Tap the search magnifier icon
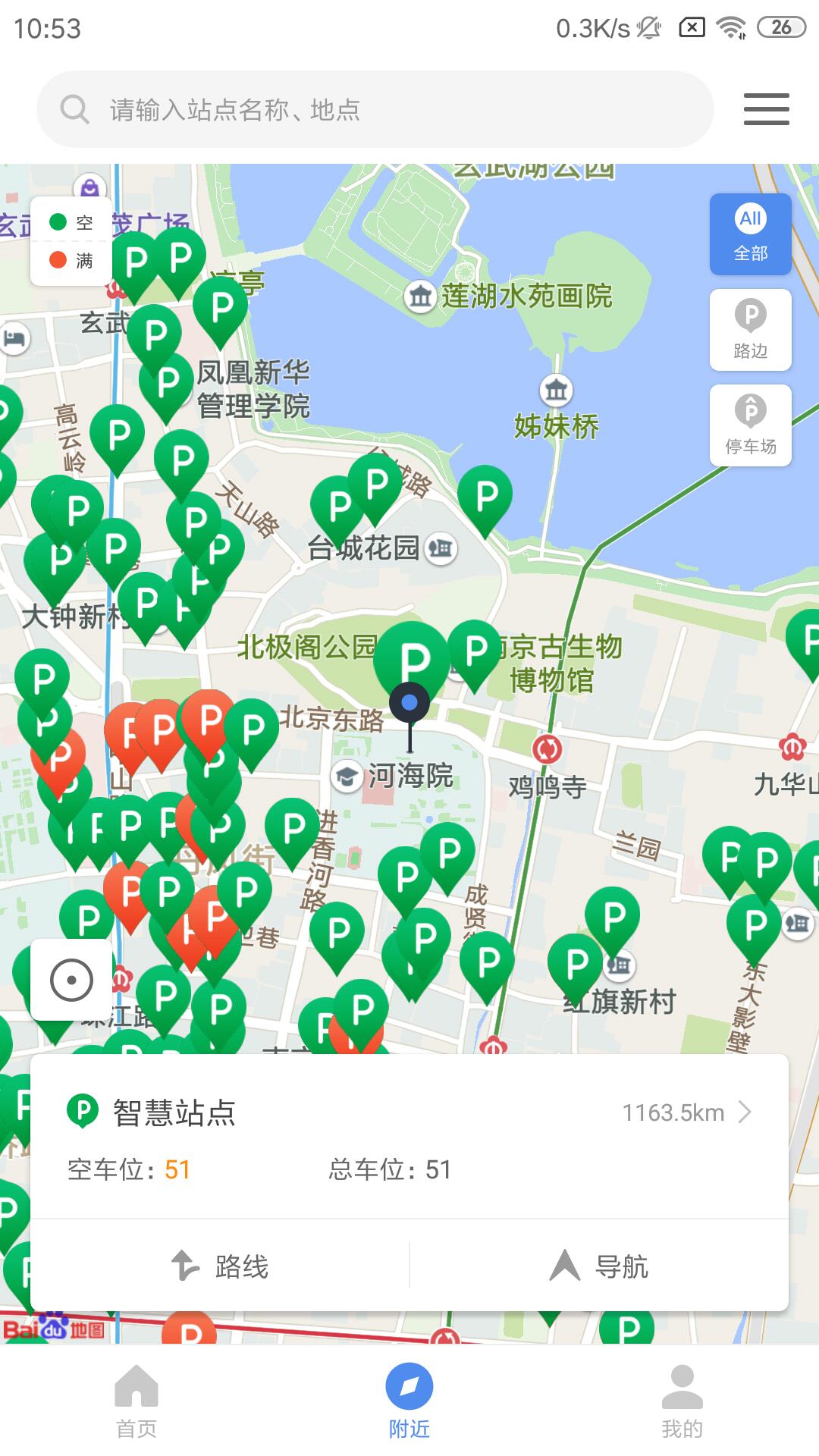Screen dimensions: 819x1456 pyautogui.click(x=74, y=108)
